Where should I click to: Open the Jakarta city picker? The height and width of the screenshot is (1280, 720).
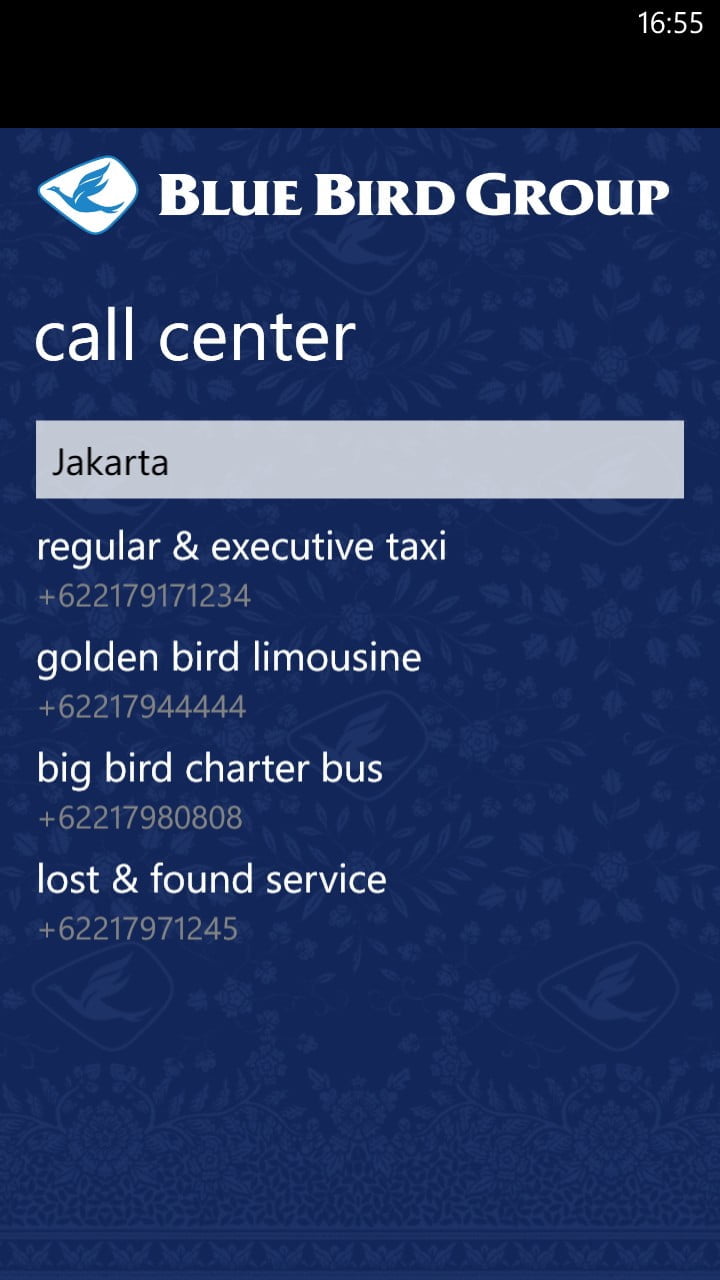(360, 460)
